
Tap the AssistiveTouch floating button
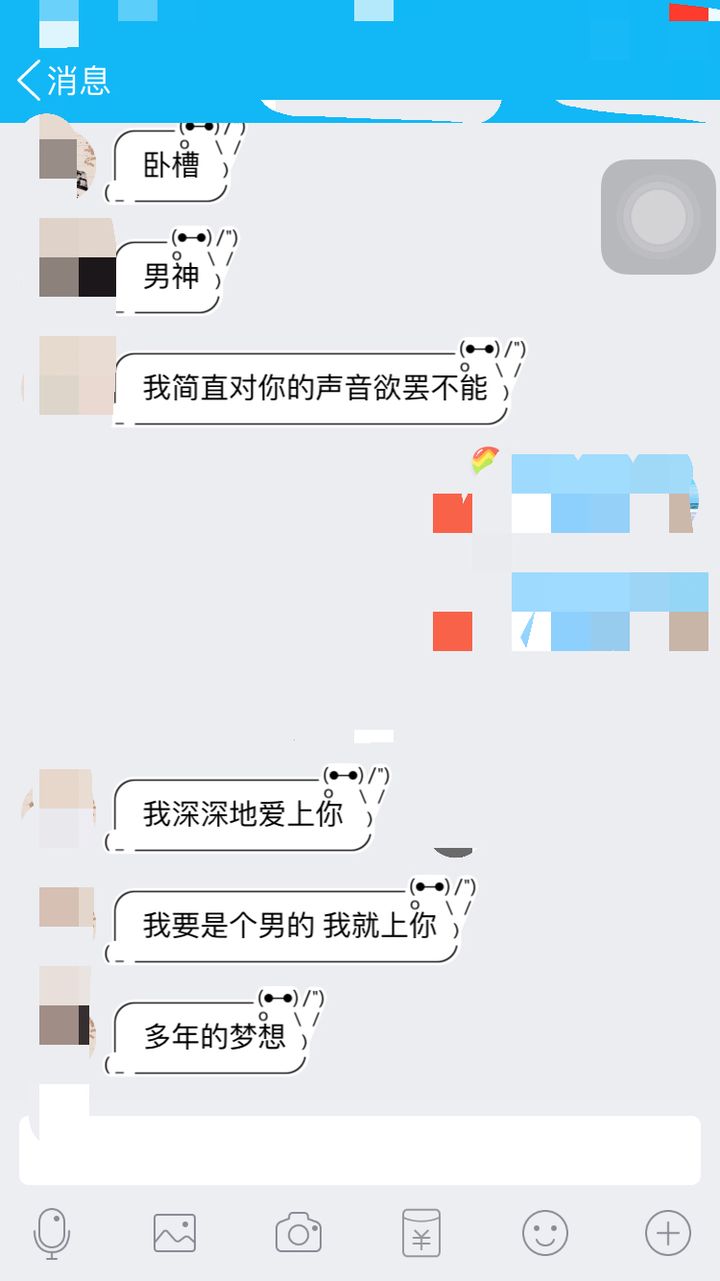tap(658, 216)
